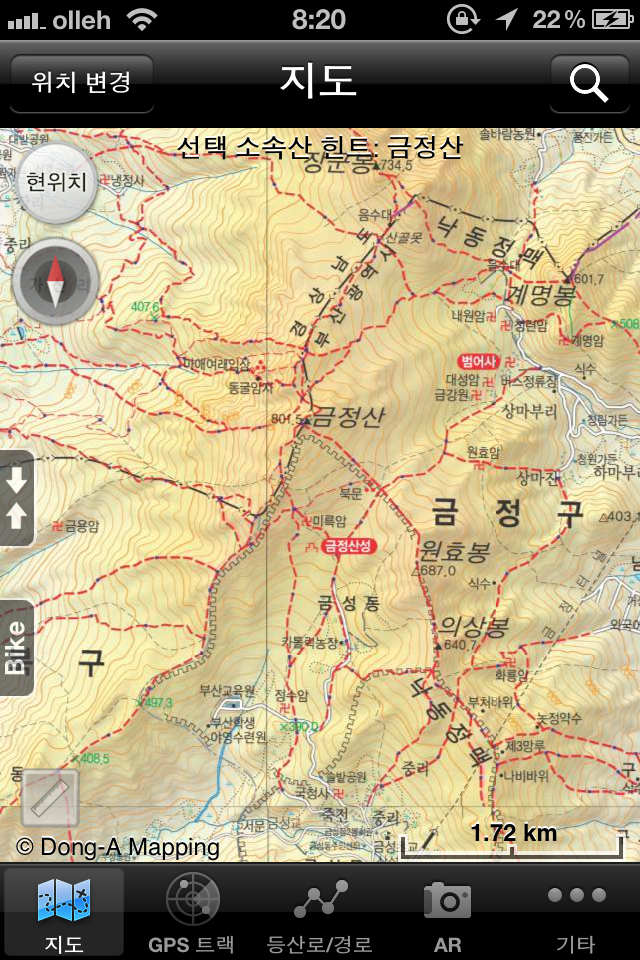Screen dimensions: 640x960
Task: Tap the compass button
Action: [x=56, y=281]
